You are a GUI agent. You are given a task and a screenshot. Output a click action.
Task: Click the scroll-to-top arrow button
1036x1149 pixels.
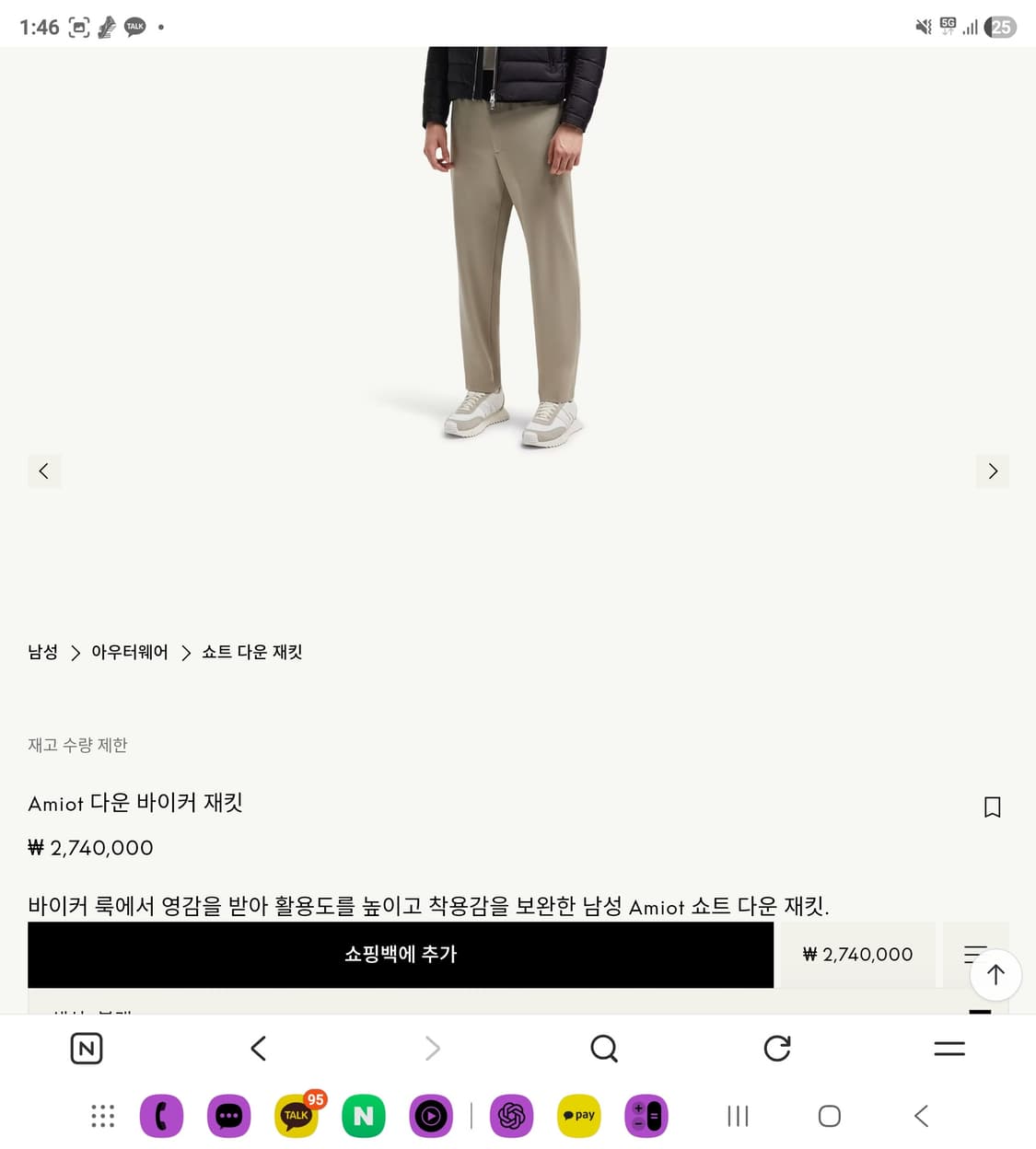click(995, 975)
